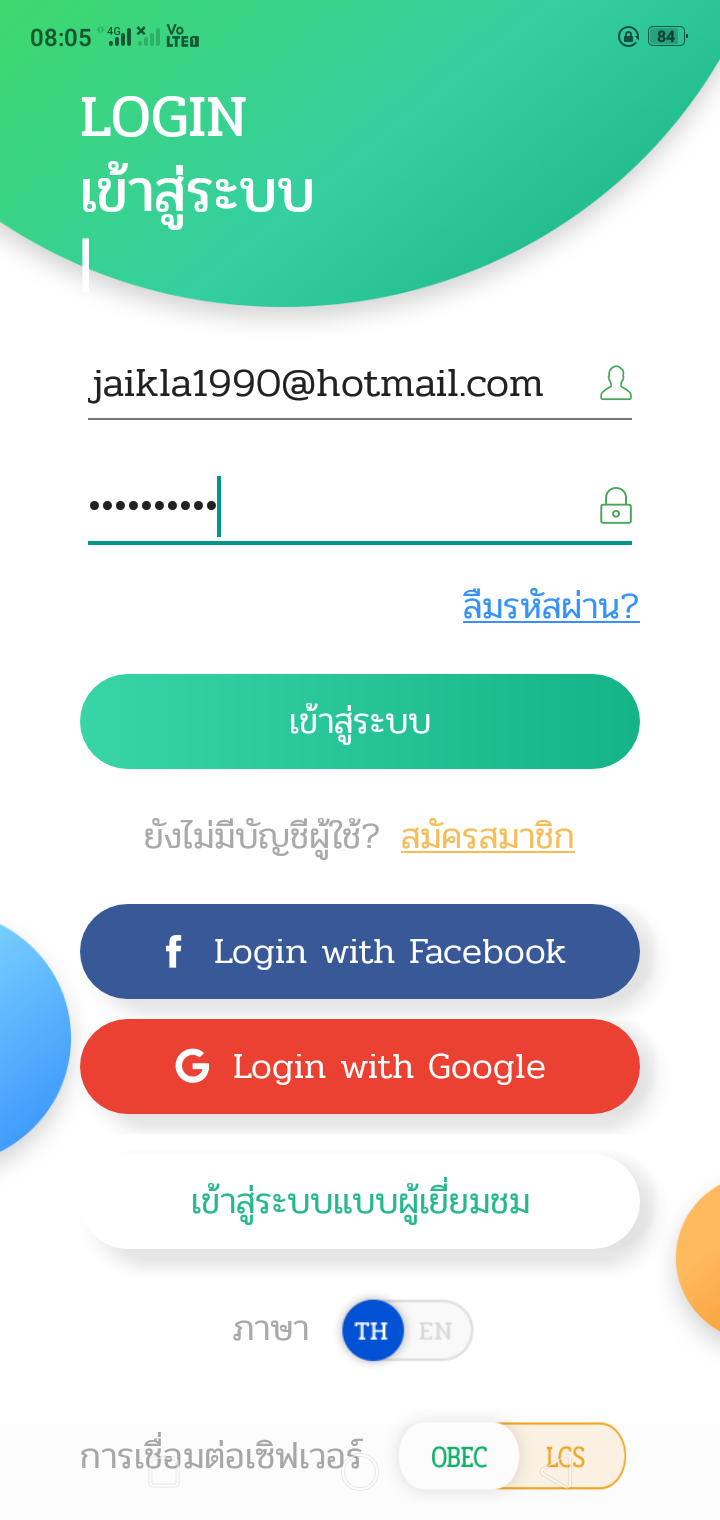The image size is (720, 1520).
Task: Switch server connection to LCS
Action: pyautogui.click(x=566, y=1457)
